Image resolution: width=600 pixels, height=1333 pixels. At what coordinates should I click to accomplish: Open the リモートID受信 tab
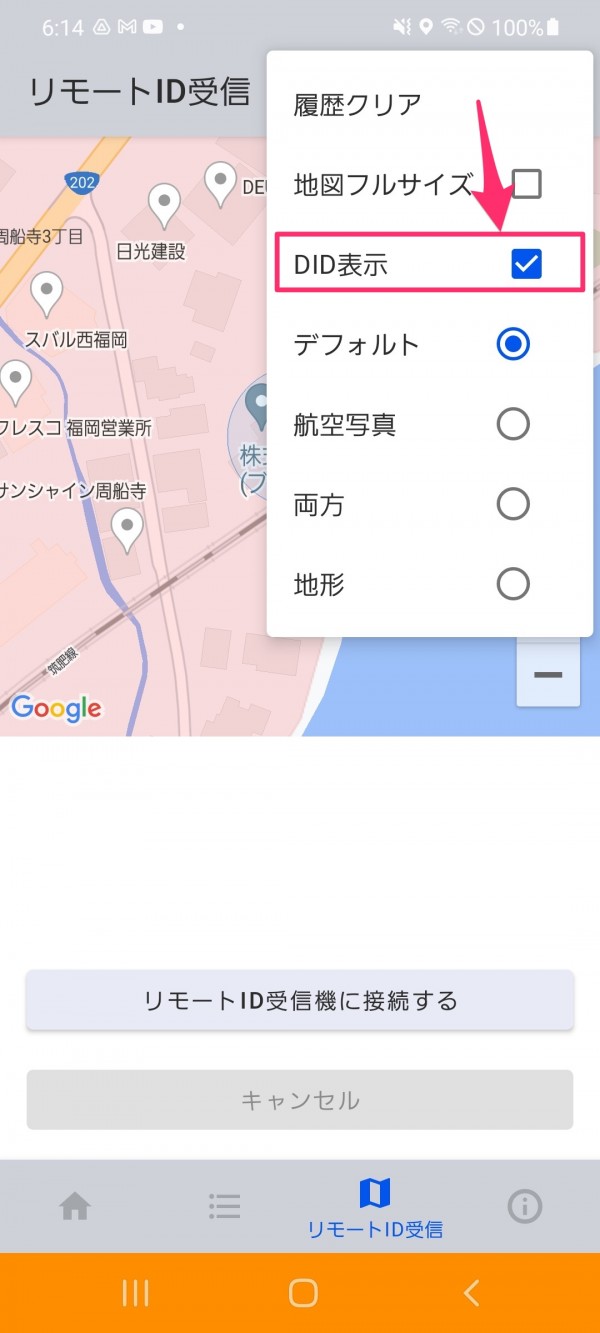click(x=375, y=1207)
